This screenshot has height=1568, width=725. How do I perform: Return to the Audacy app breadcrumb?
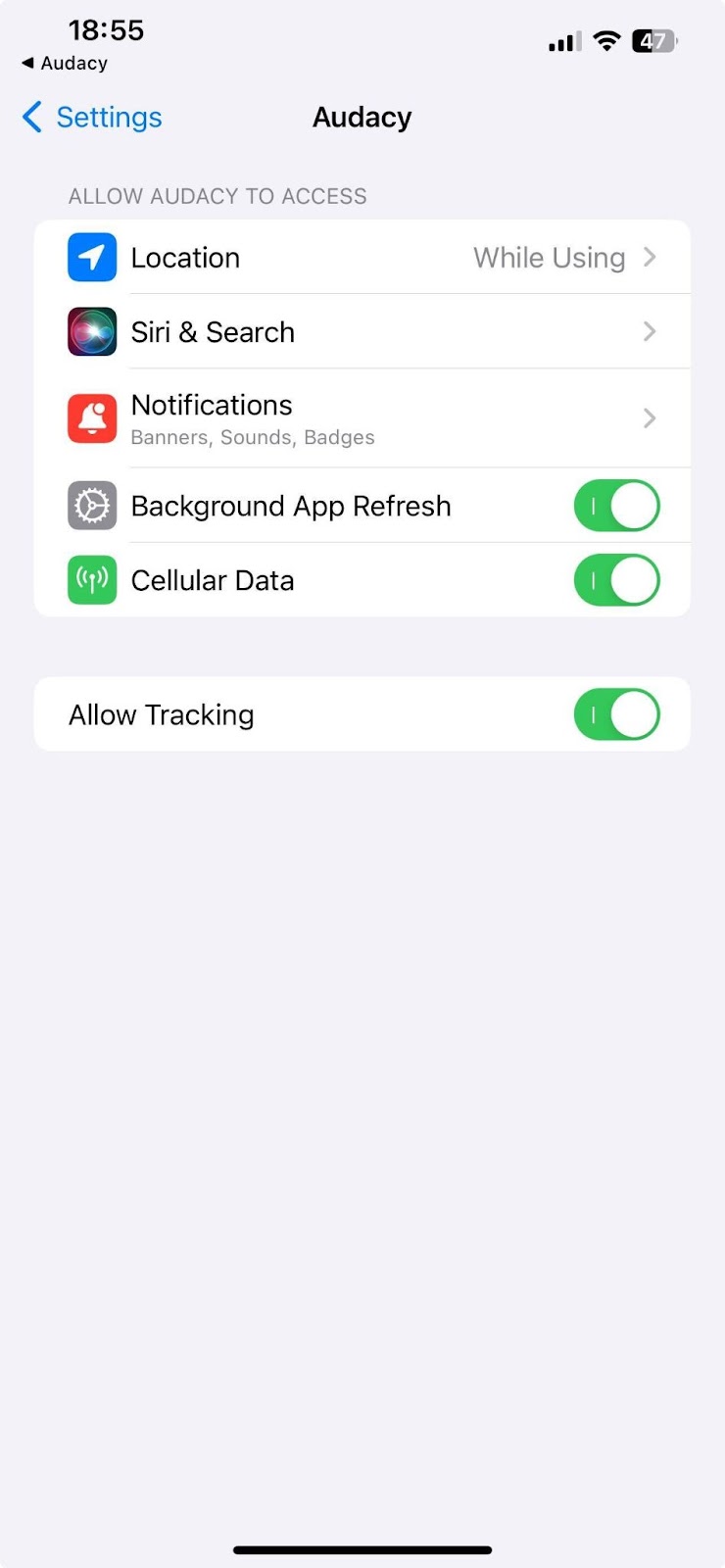tap(65, 64)
